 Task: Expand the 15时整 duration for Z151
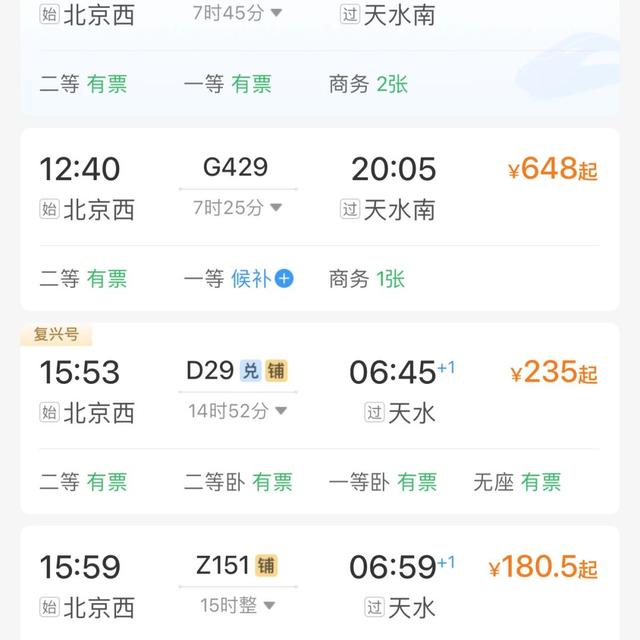pos(237,605)
